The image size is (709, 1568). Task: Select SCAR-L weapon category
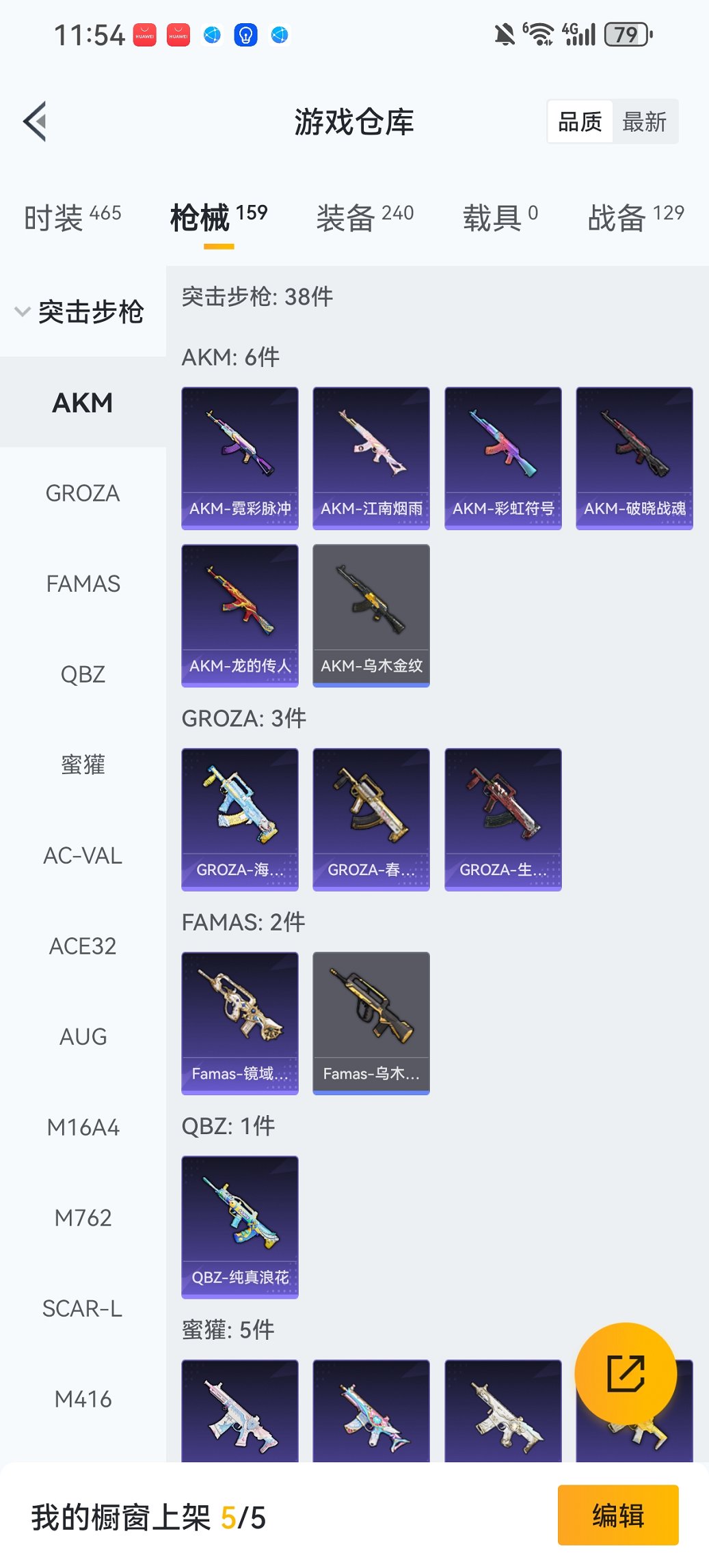point(83,1308)
